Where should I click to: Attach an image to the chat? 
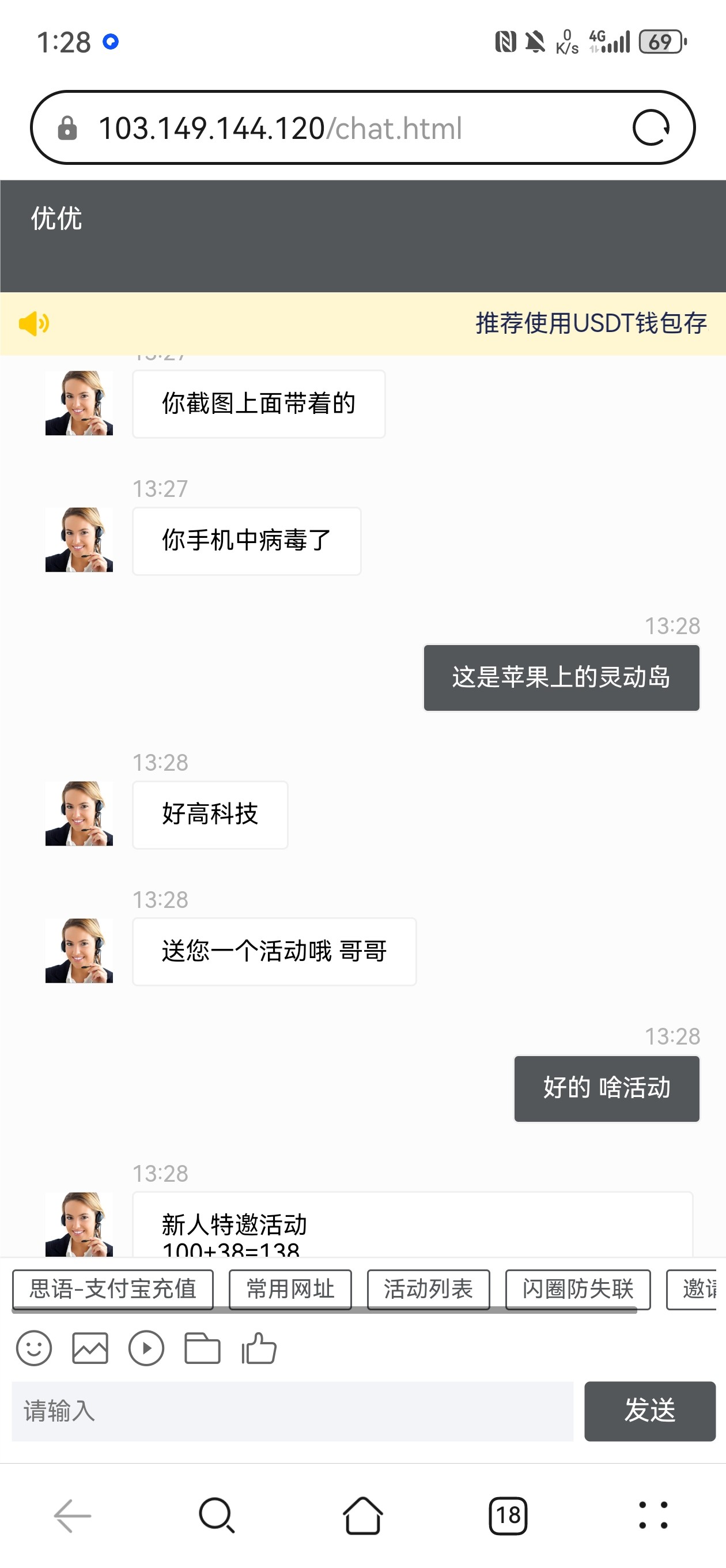coord(90,1348)
